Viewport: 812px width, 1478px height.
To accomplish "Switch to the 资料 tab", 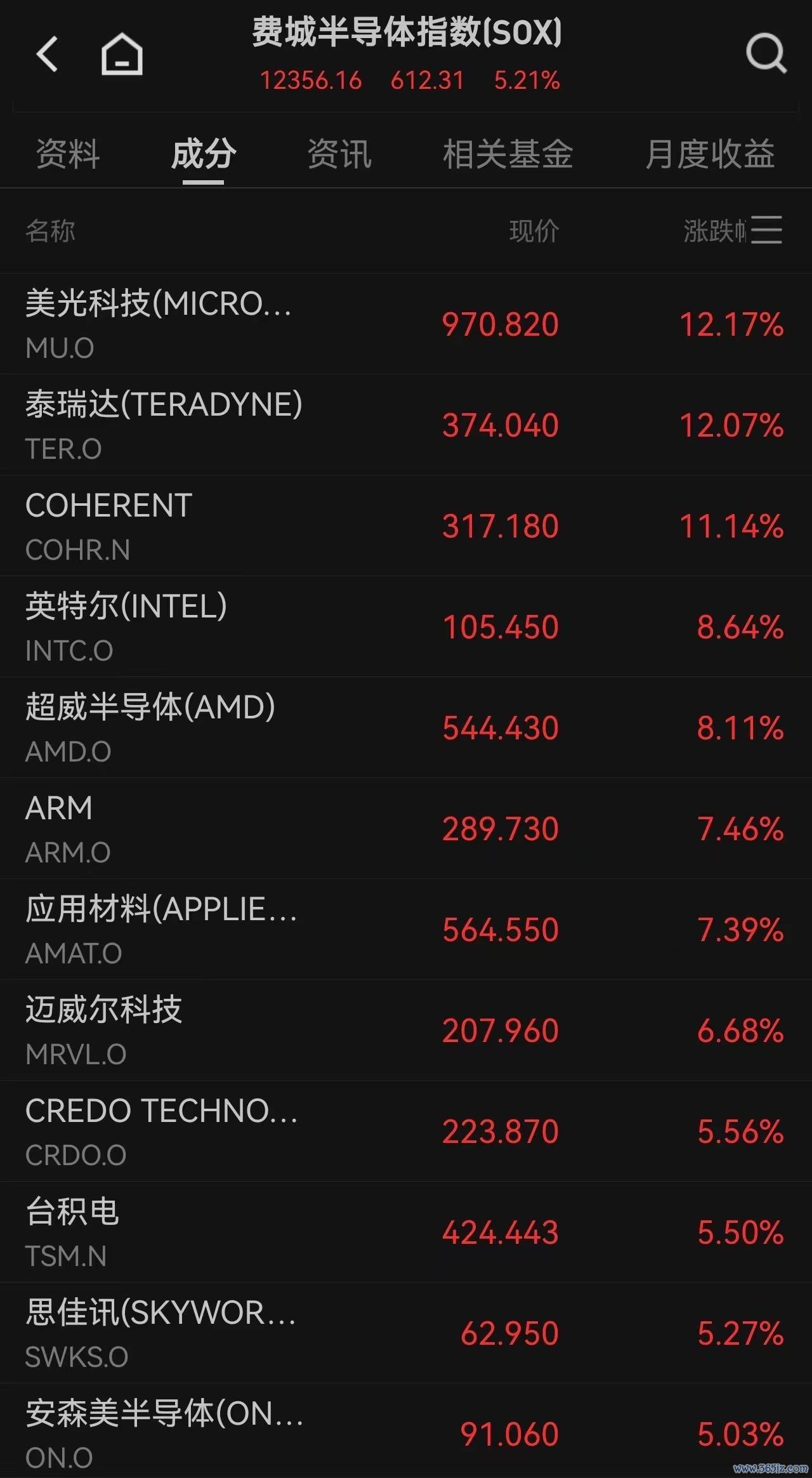I will pyautogui.click(x=68, y=154).
